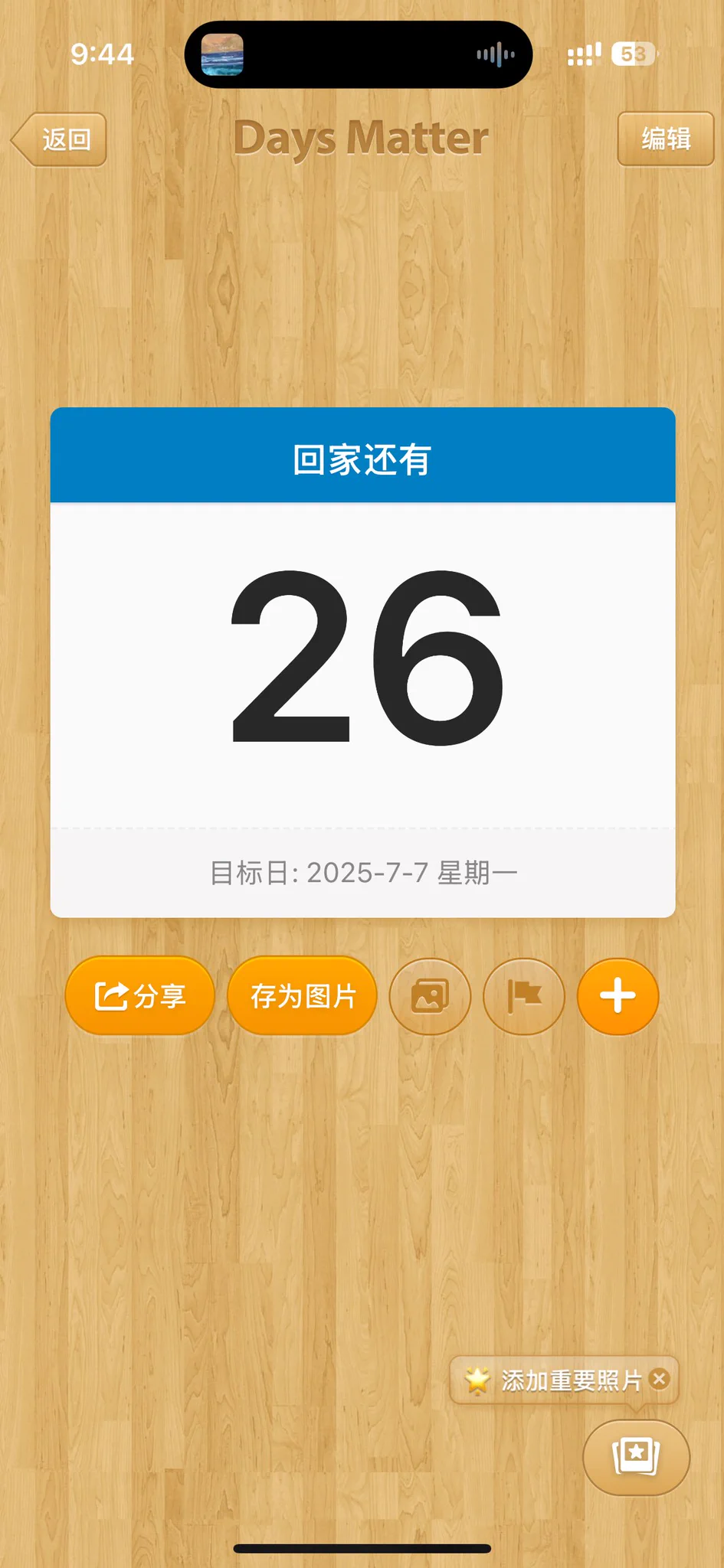Image resolution: width=724 pixels, height=1568 pixels.
Task: Tap the audio waveform in the Dynamic Island
Action: point(495,54)
